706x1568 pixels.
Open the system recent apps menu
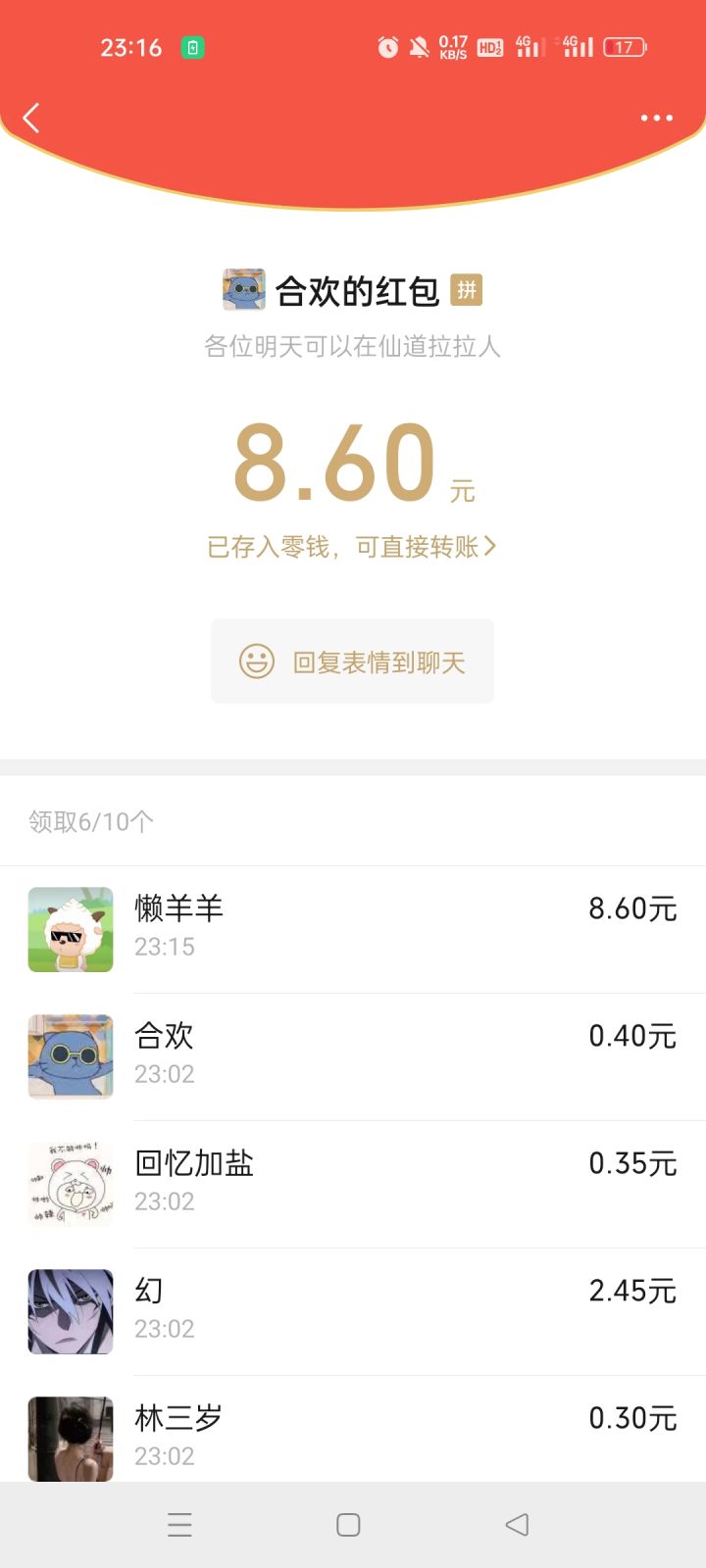coord(179,1525)
